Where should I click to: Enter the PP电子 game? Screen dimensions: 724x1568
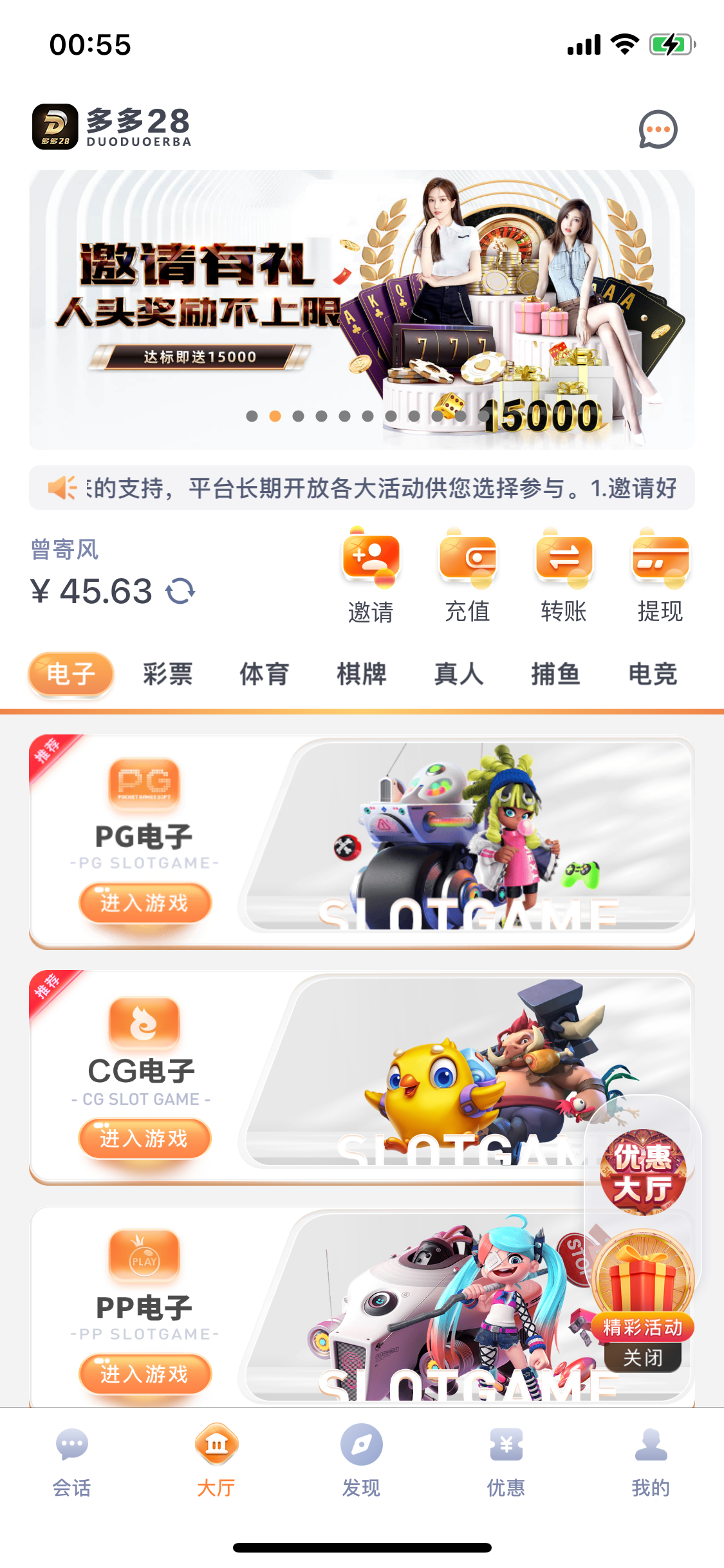click(x=145, y=1374)
